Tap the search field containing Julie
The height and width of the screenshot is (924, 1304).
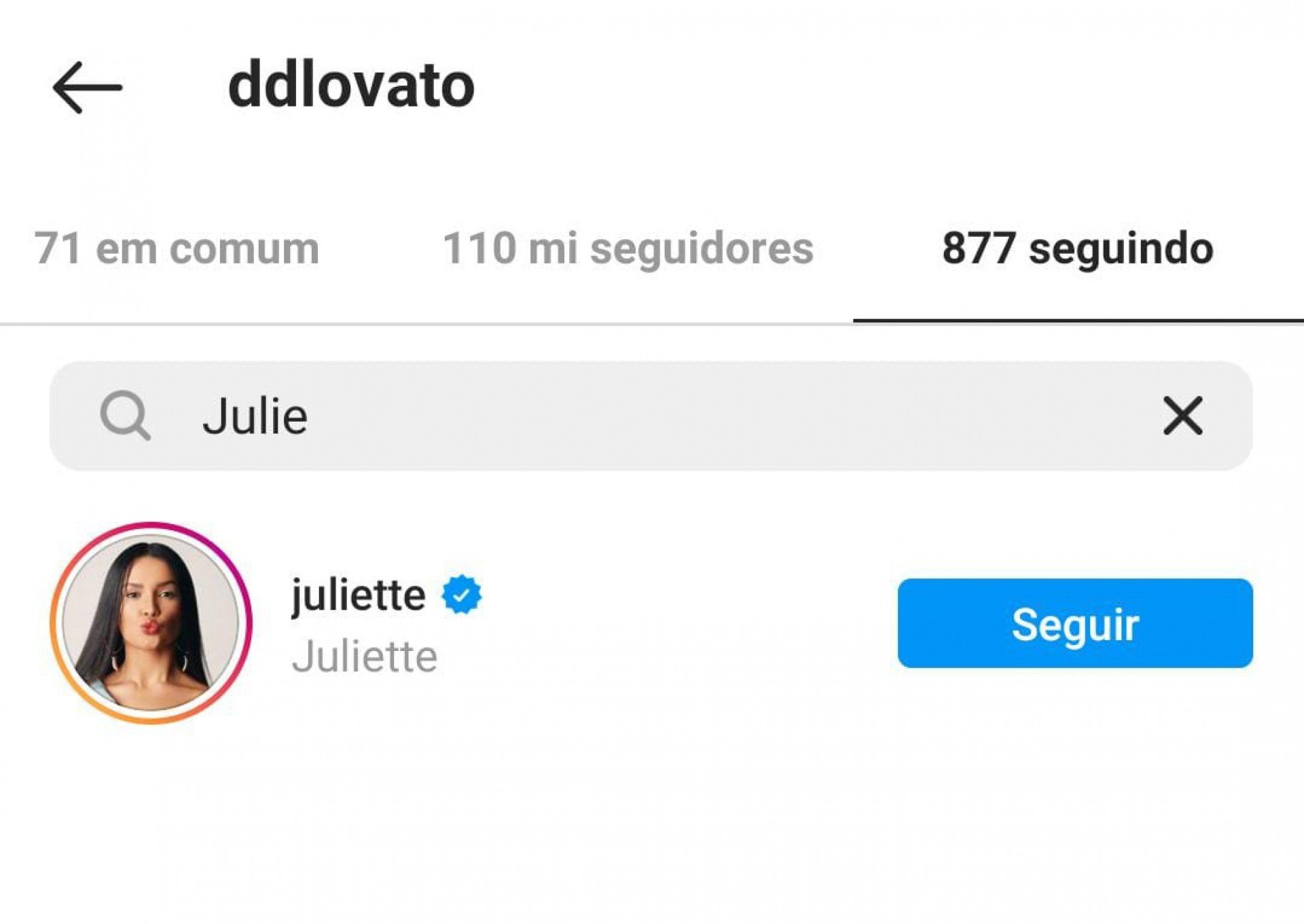coord(611,416)
